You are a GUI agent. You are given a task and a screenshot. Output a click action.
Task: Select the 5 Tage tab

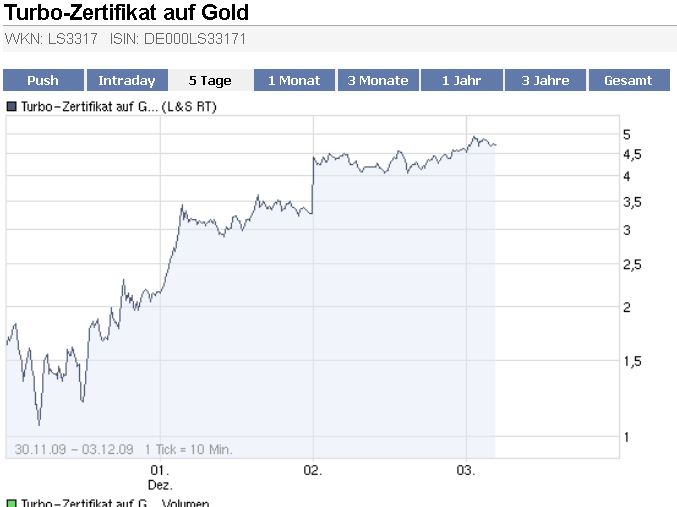pos(210,81)
